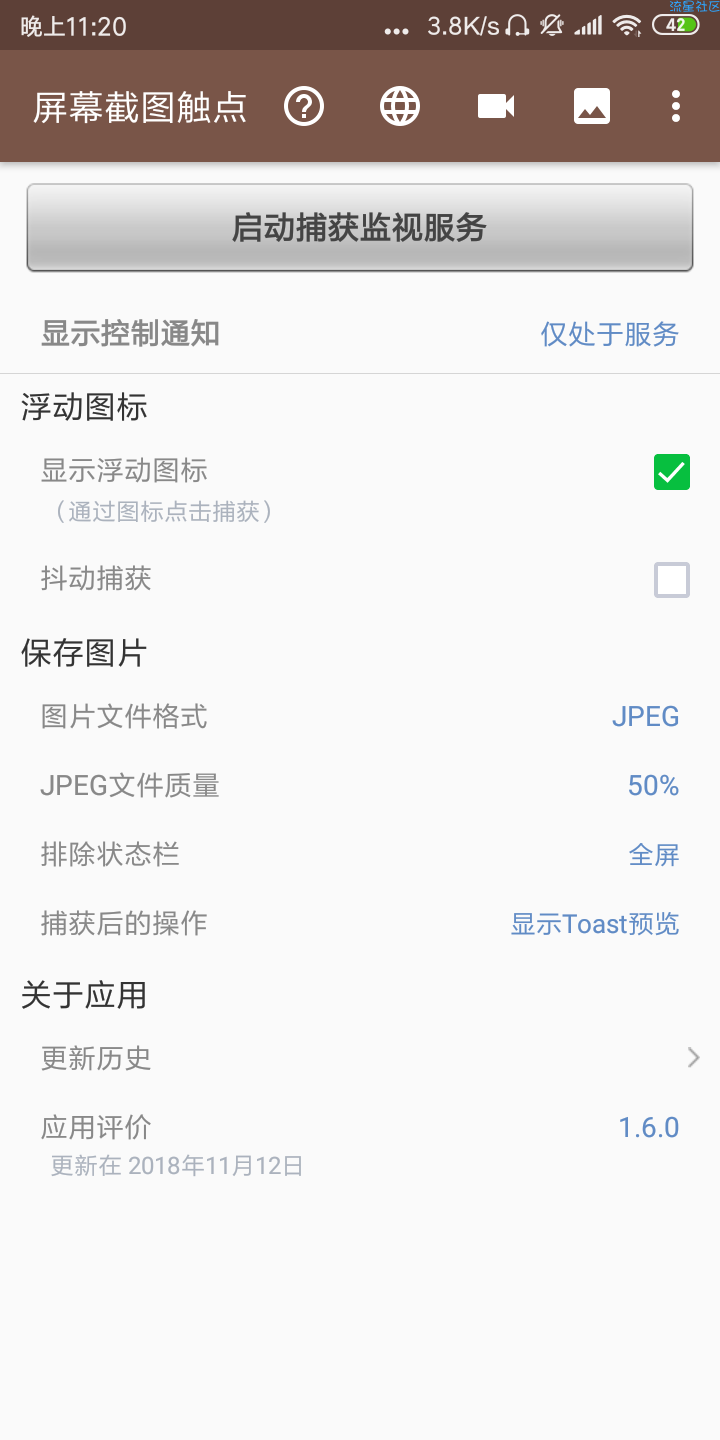Open 更新历史 row
Image resolution: width=720 pixels, height=1440 pixels.
click(x=360, y=1058)
